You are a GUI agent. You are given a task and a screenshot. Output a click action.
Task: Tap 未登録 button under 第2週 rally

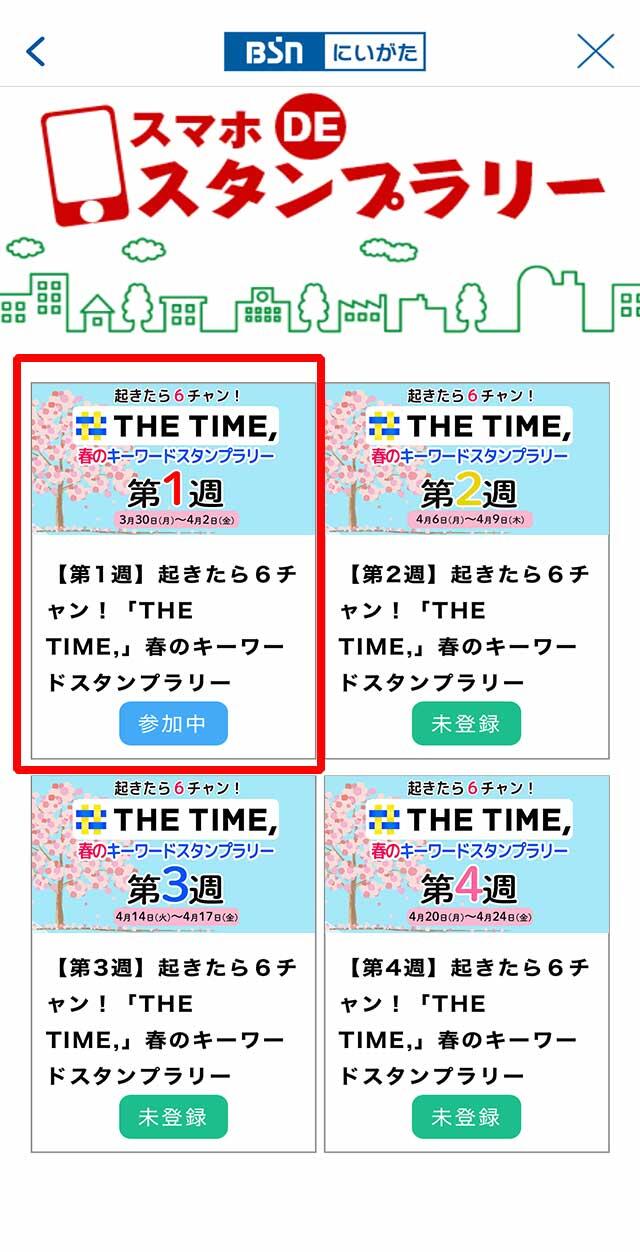tap(466, 724)
